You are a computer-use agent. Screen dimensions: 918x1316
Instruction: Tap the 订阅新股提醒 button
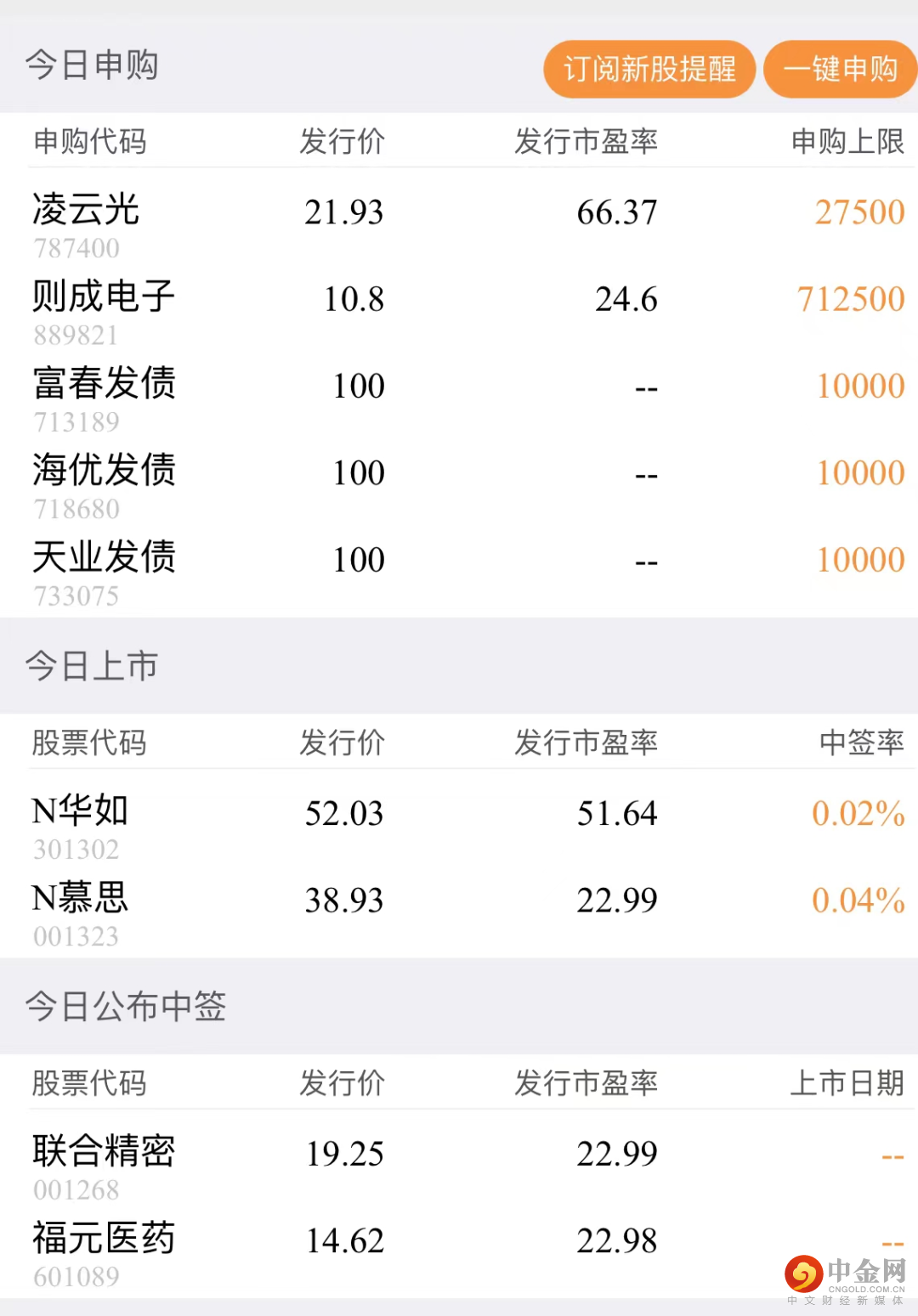tap(649, 69)
